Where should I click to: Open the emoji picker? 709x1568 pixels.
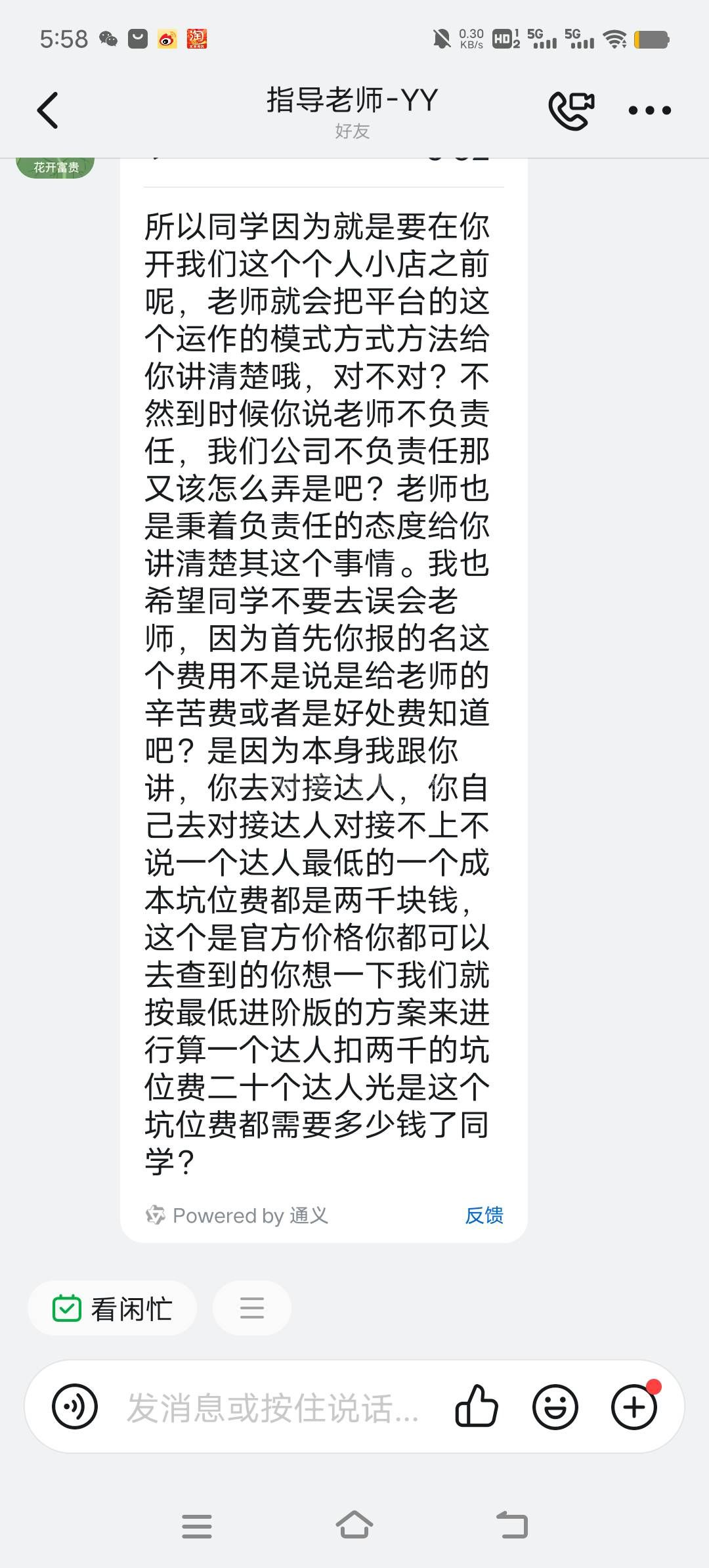tap(555, 1406)
